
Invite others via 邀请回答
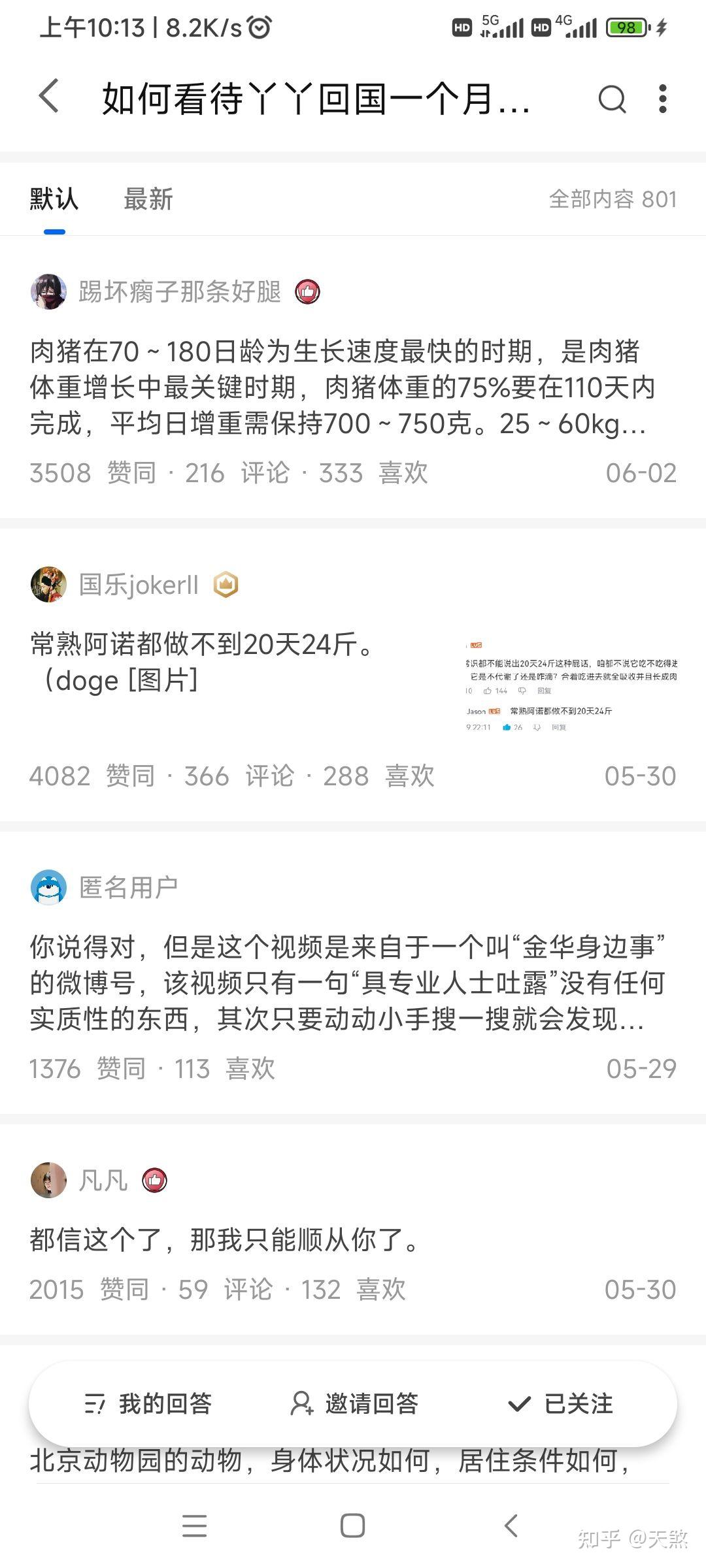354,1403
